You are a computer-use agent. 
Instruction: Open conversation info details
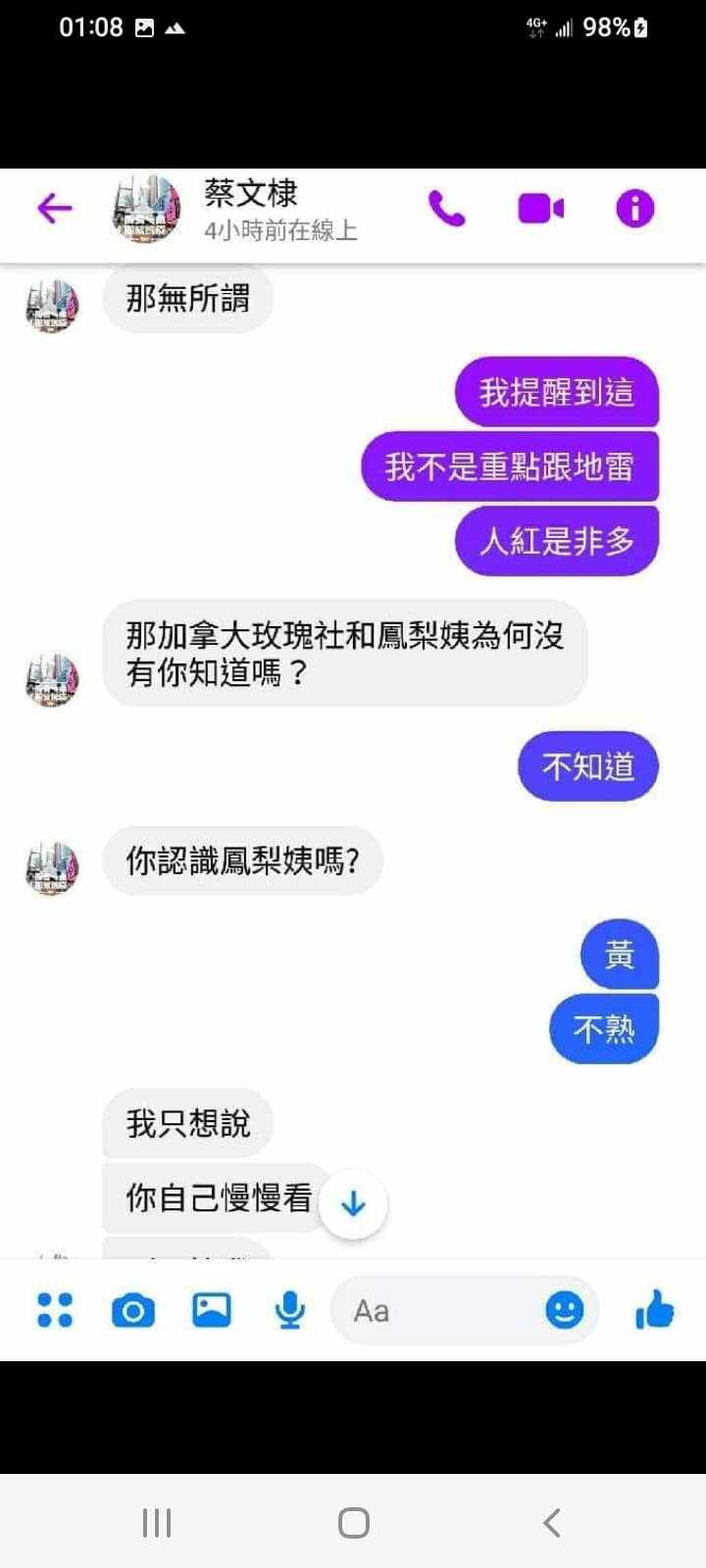tap(634, 208)
